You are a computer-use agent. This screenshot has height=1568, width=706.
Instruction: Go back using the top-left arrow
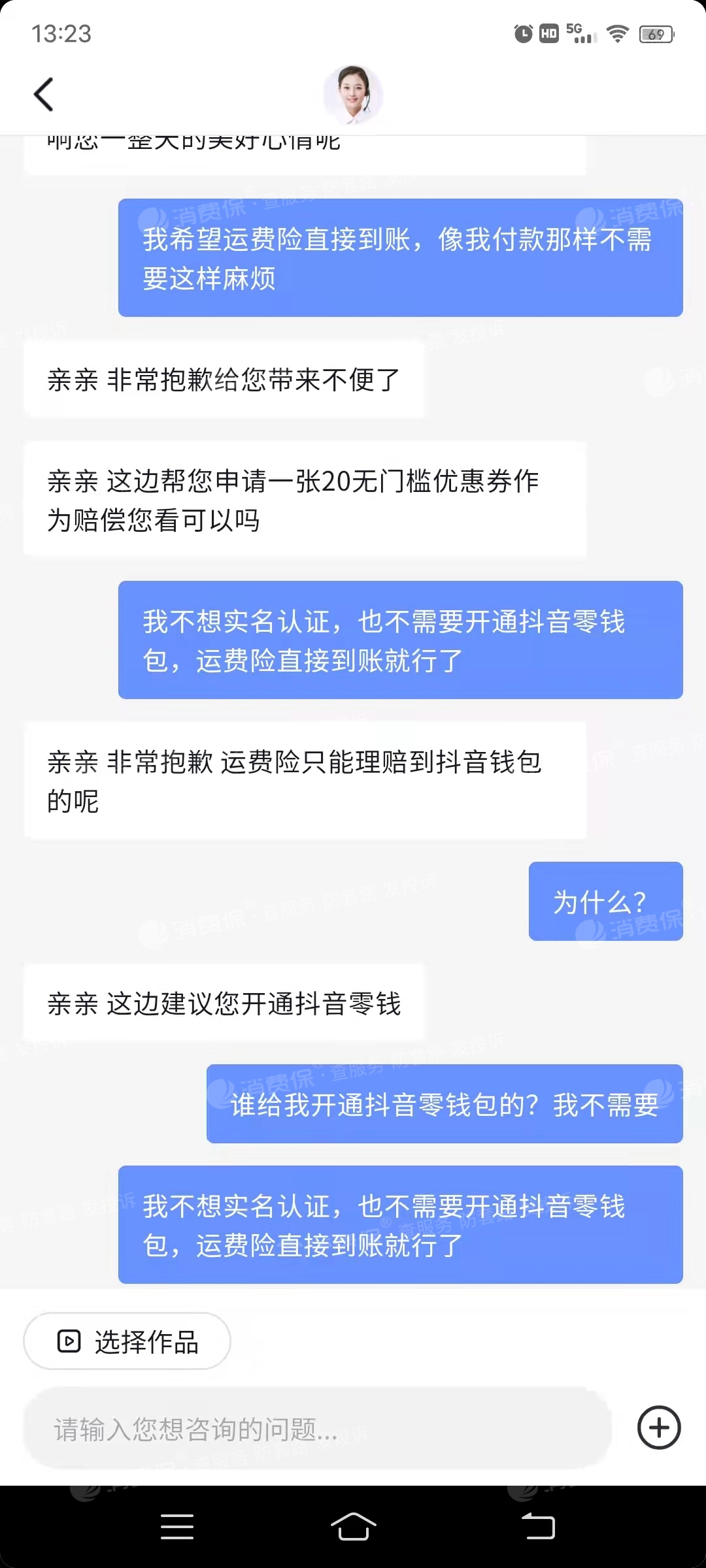click(x=44, y=95)
